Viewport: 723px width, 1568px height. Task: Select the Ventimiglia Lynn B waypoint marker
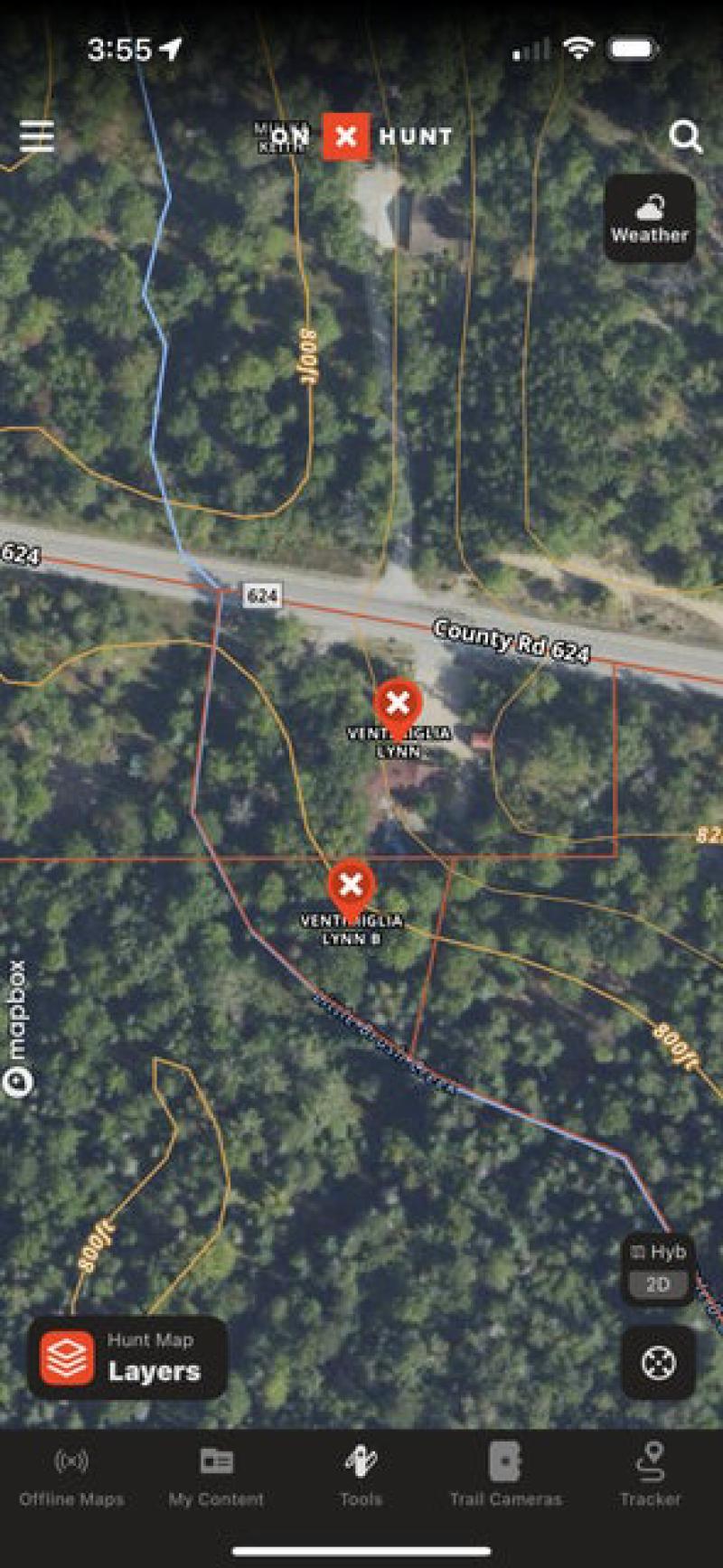pyautogui.click(x=351, y=887)
